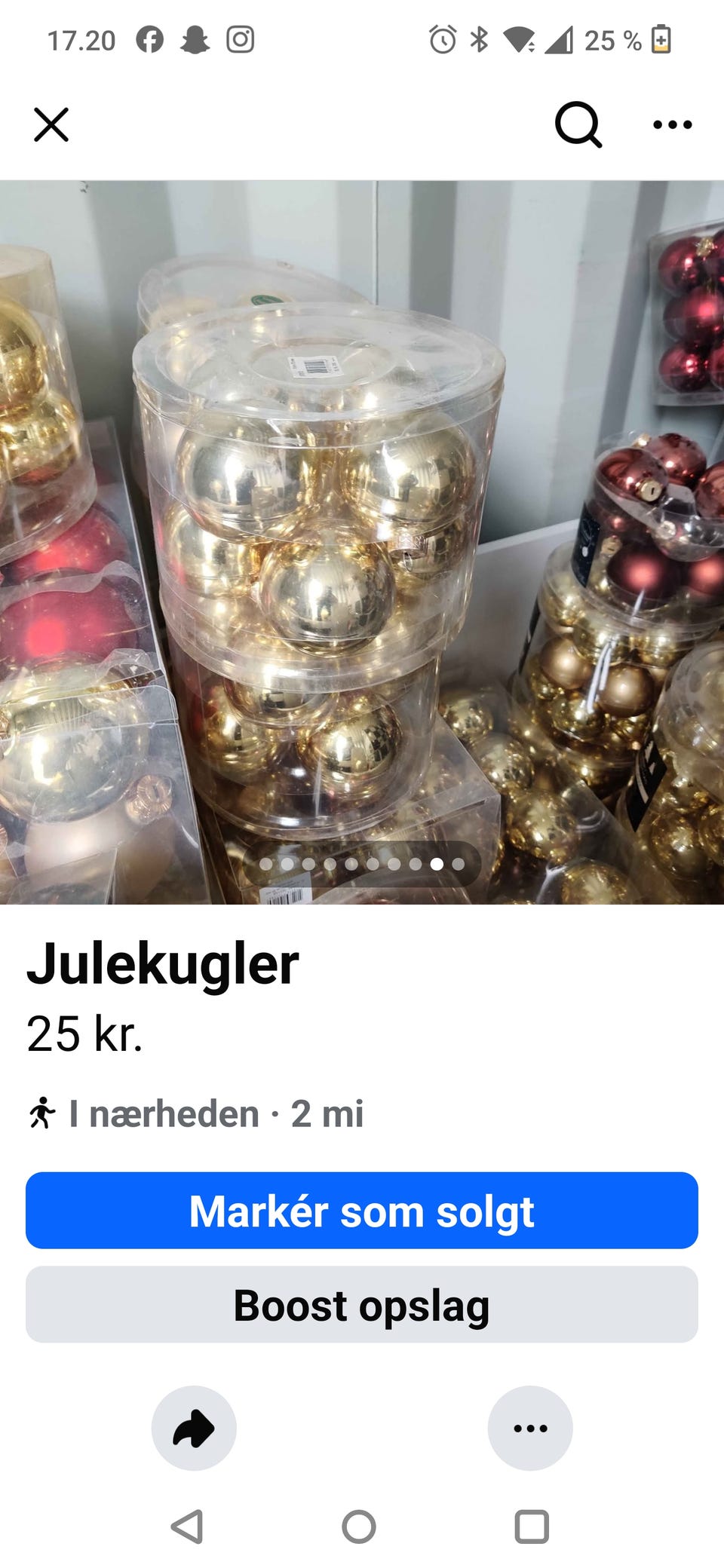Tap the Julekugler title text

pos(162,966)
